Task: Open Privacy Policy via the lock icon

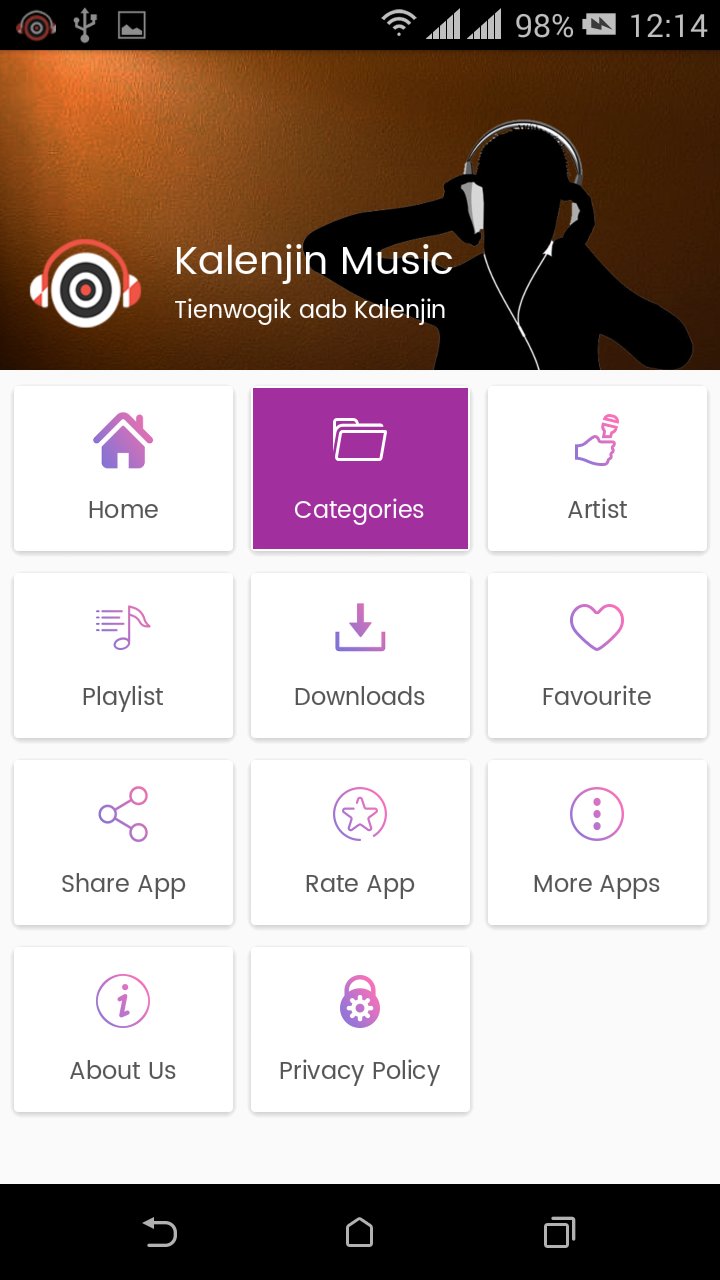Action: pyautogui.click(x=360, y=1000)
